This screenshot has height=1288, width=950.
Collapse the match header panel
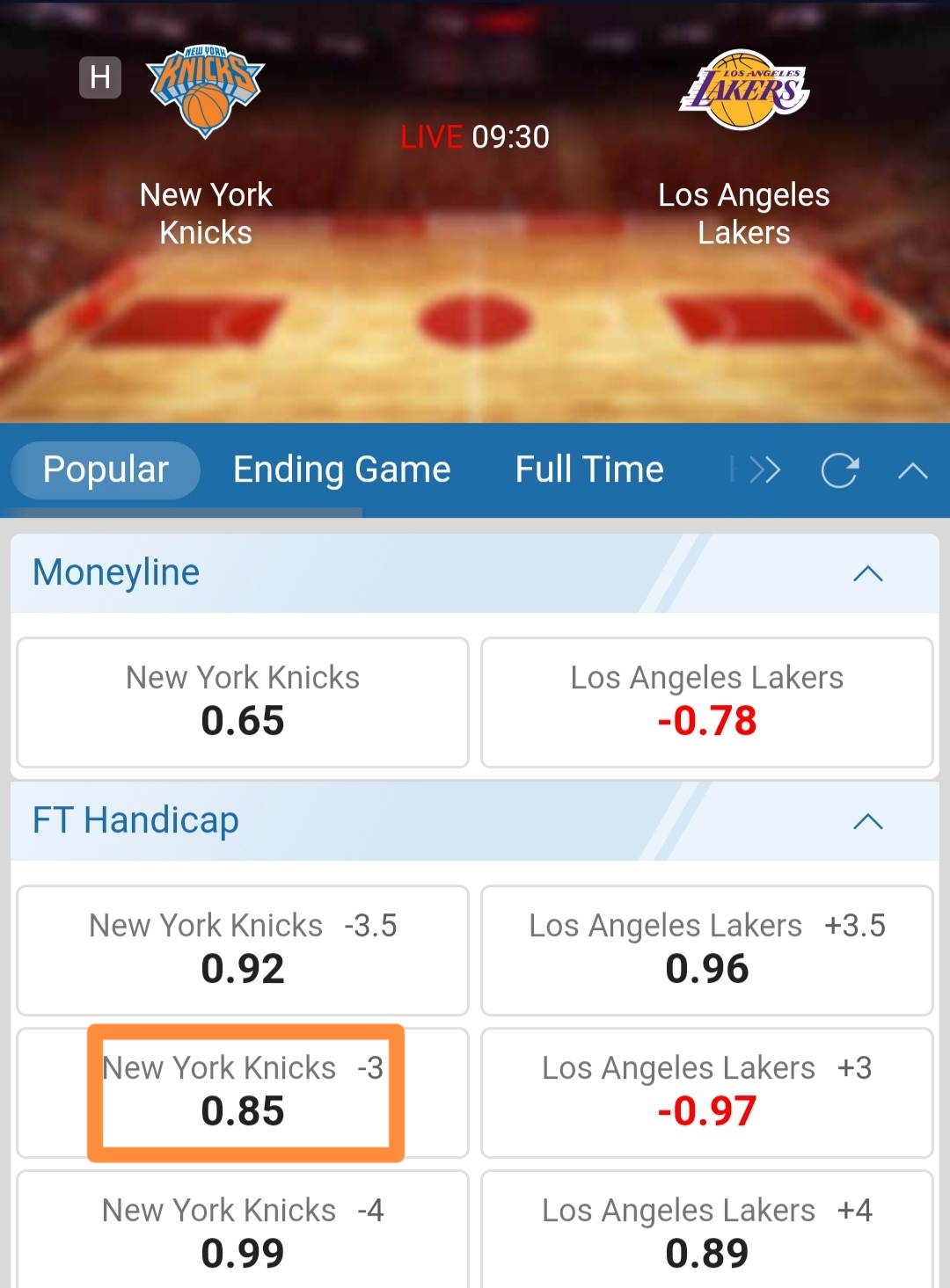tap(912, 470)
